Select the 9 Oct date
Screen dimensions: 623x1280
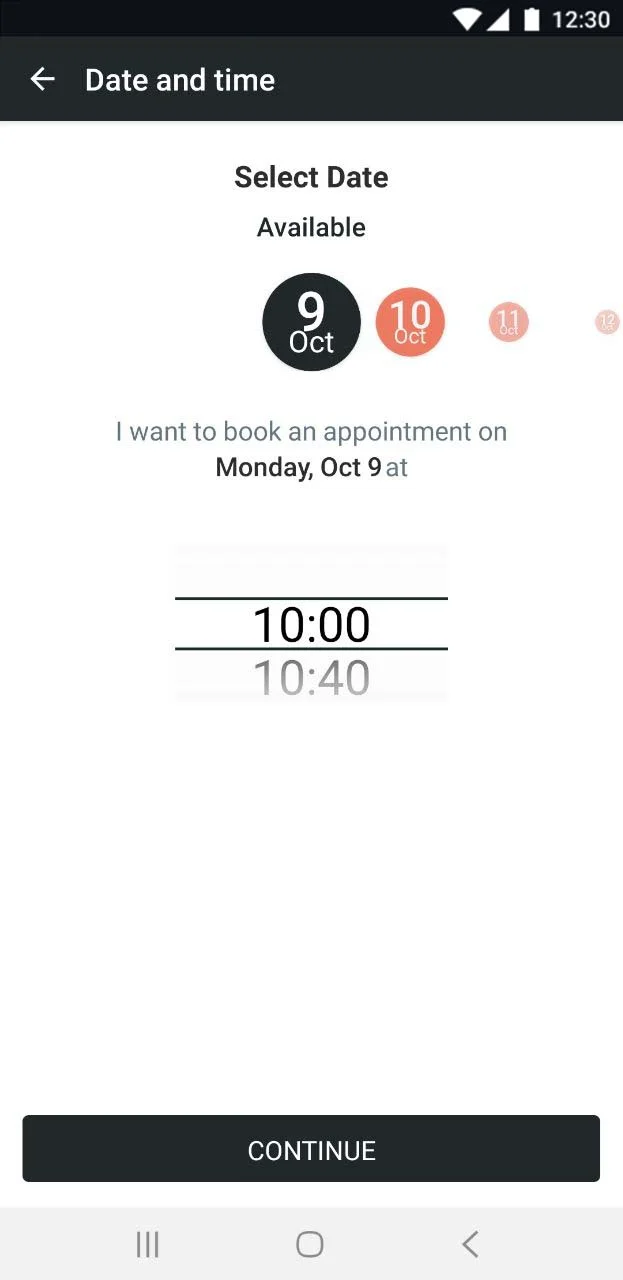(x=311, y=322)
